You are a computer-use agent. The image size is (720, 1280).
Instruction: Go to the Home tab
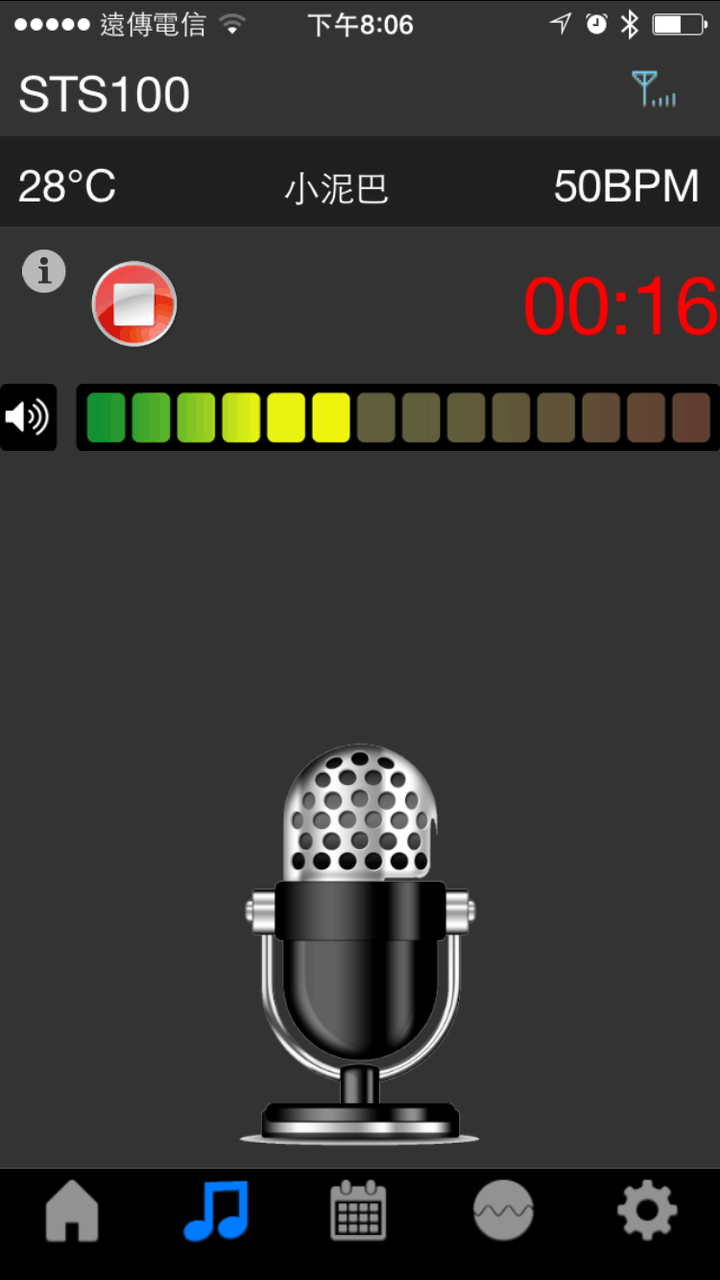coord(72,1211)
